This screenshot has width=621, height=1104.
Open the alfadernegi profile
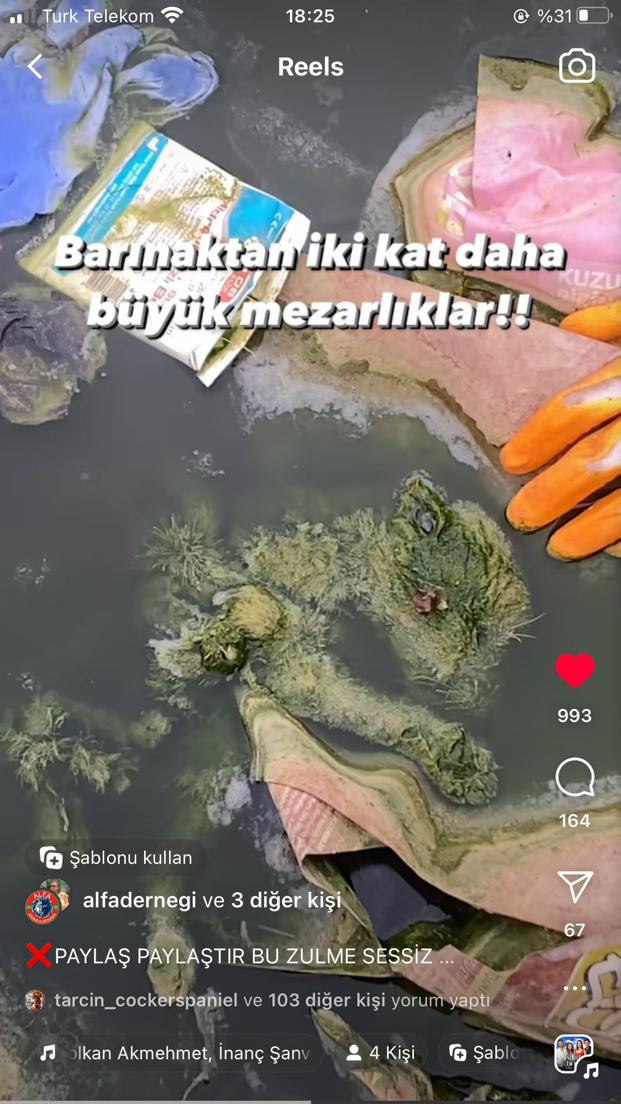click(141, 900)
